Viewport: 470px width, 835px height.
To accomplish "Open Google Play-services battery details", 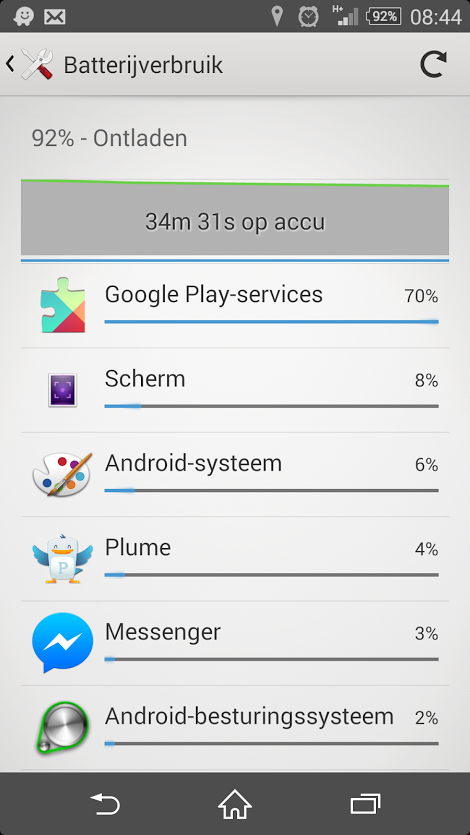I will pyautogui.click(x=235, y=306).
